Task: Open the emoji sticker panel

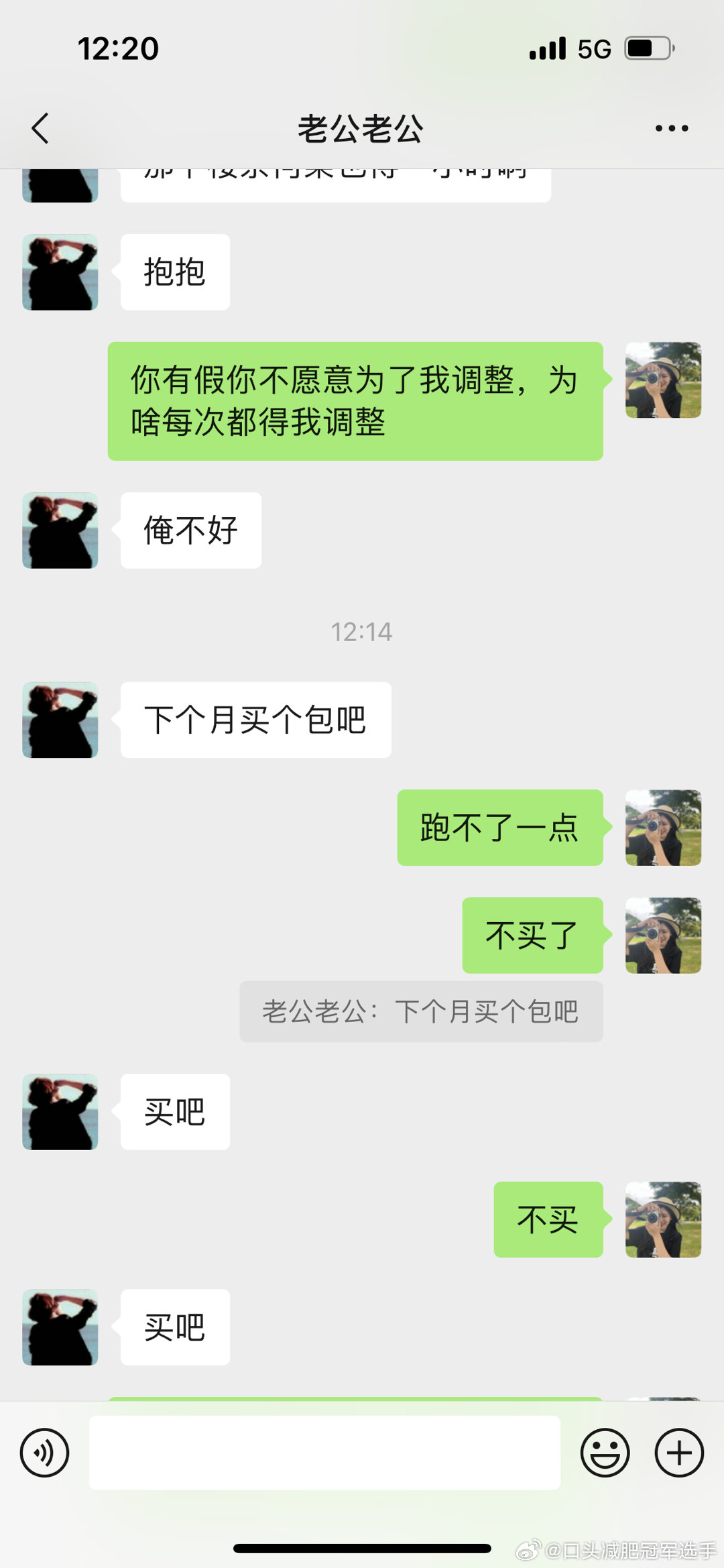Action: pyautogui.click(x=605, y=1453)
